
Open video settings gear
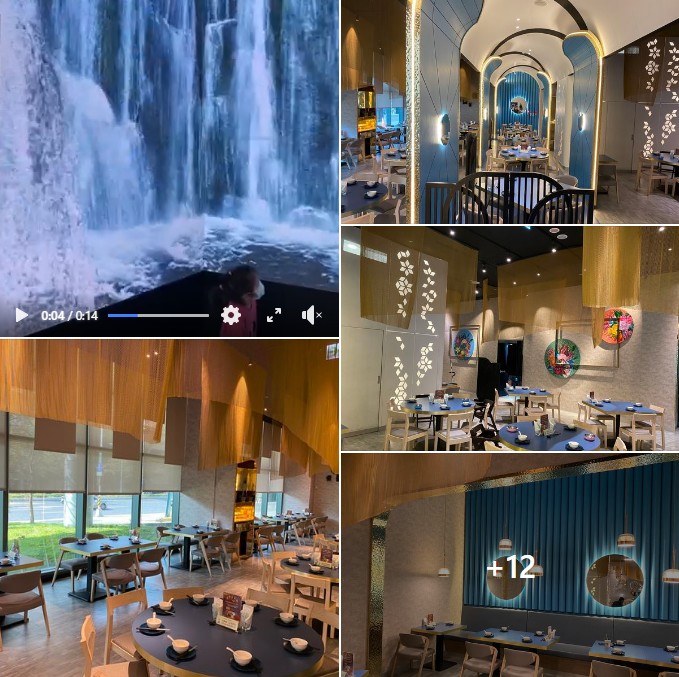(x=231, y=315)
